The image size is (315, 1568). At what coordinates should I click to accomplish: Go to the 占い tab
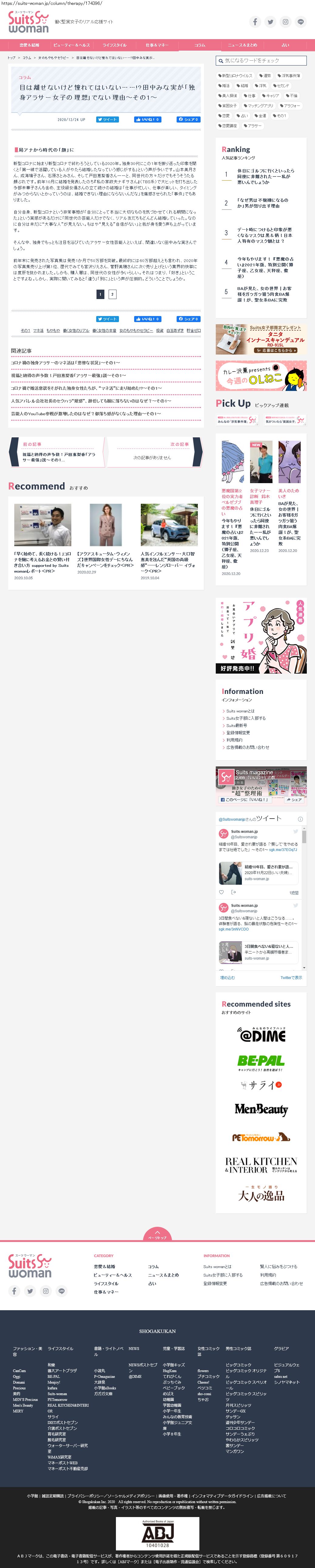[285, 45]
